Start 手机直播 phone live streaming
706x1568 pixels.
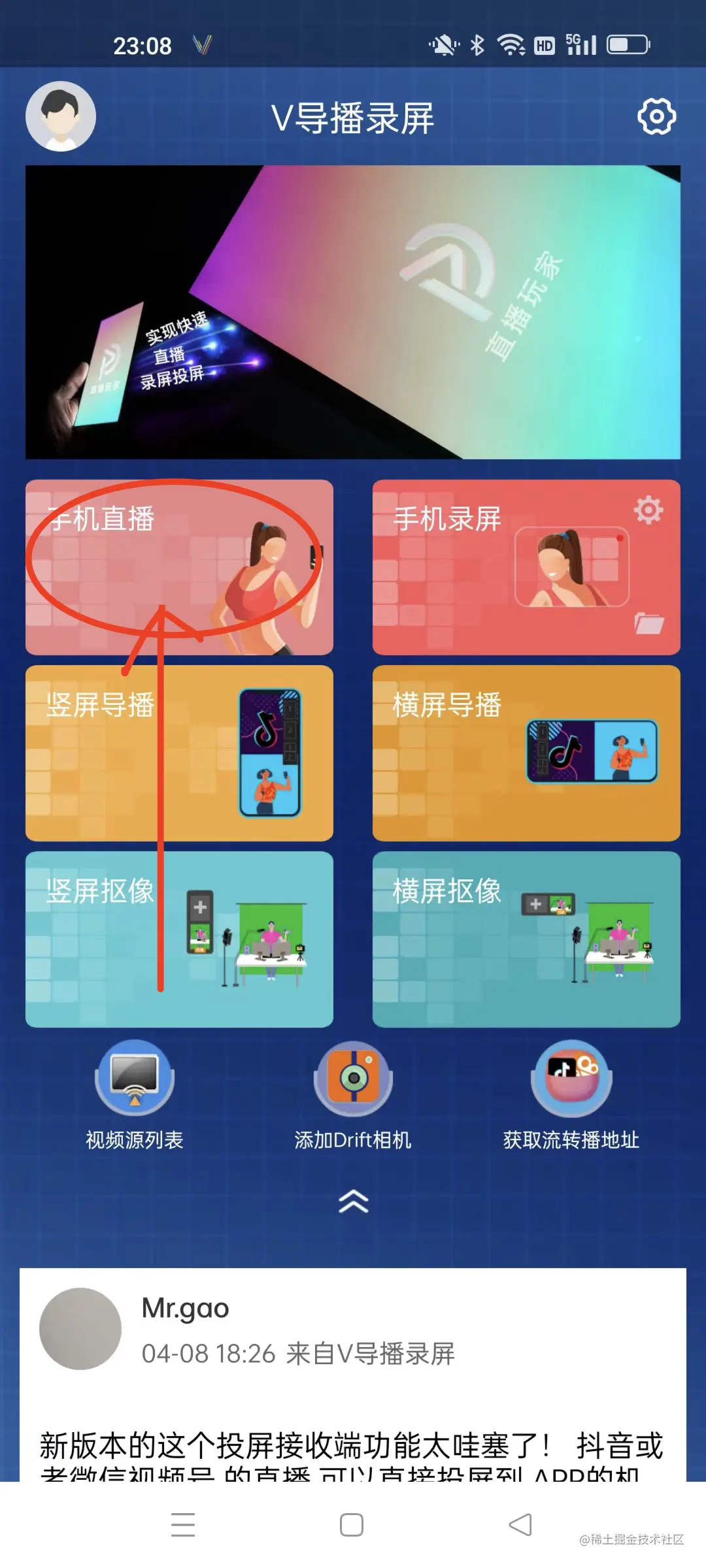pyautogui.click(x=179, y=567)
